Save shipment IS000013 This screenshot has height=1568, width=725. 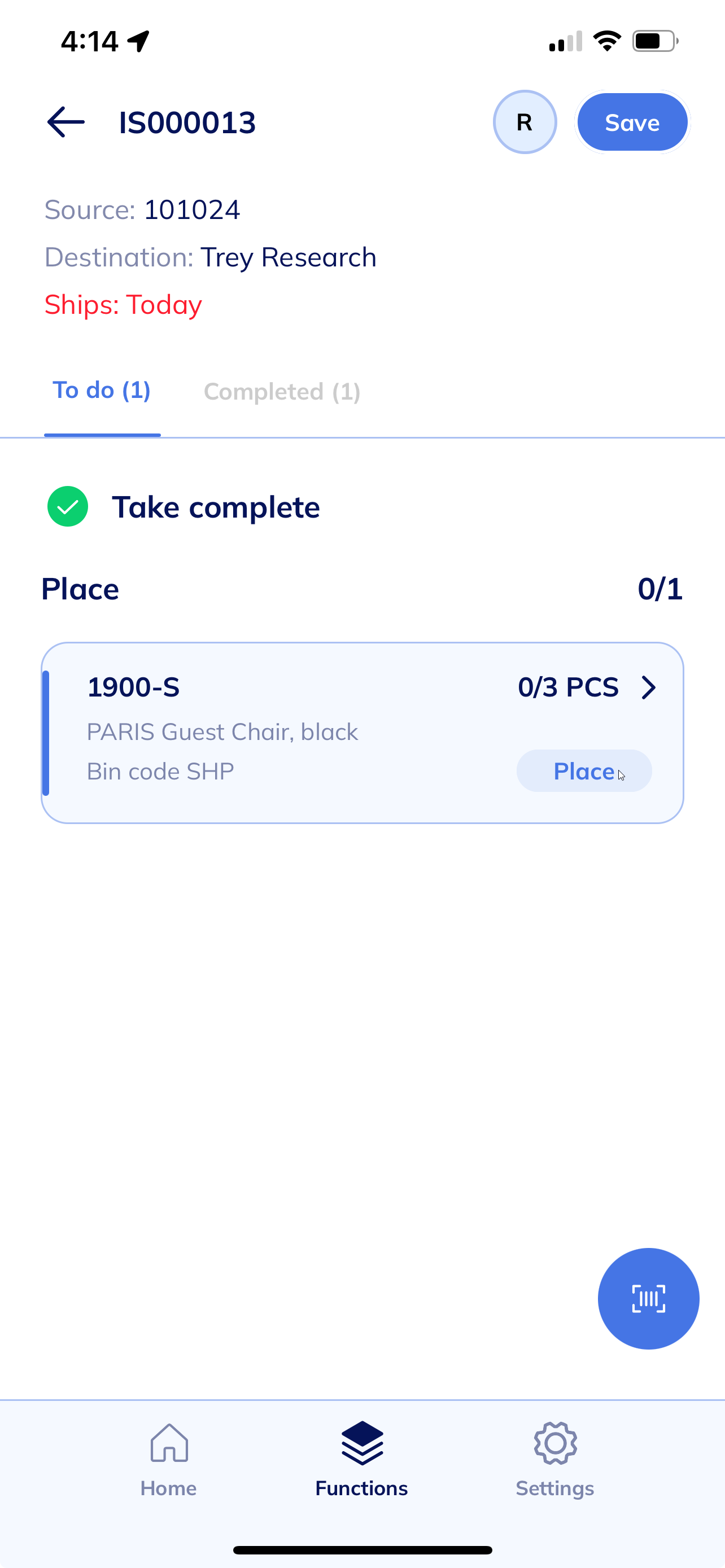point(632,122)
